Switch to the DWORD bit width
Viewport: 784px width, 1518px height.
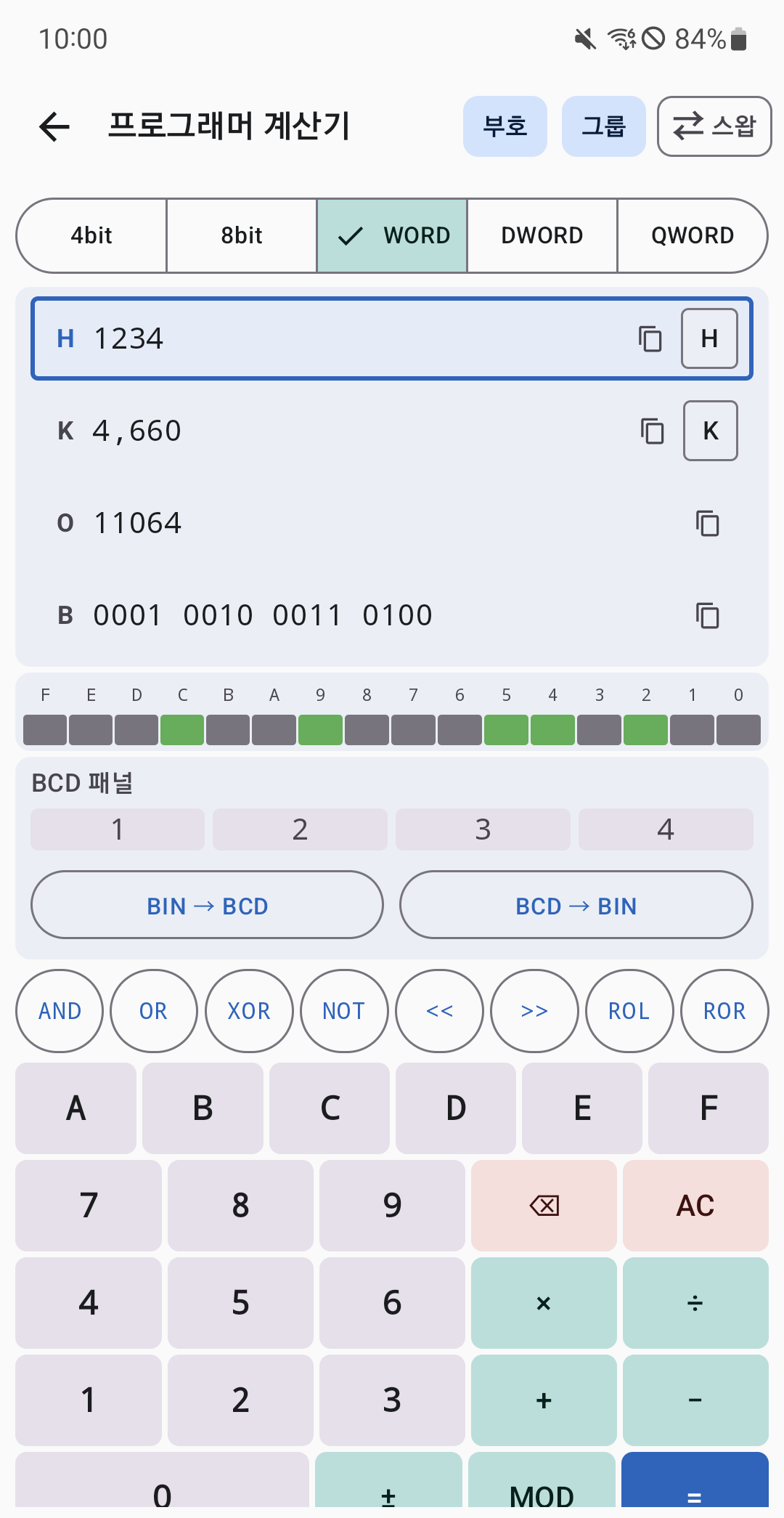[x=542, y=235]
